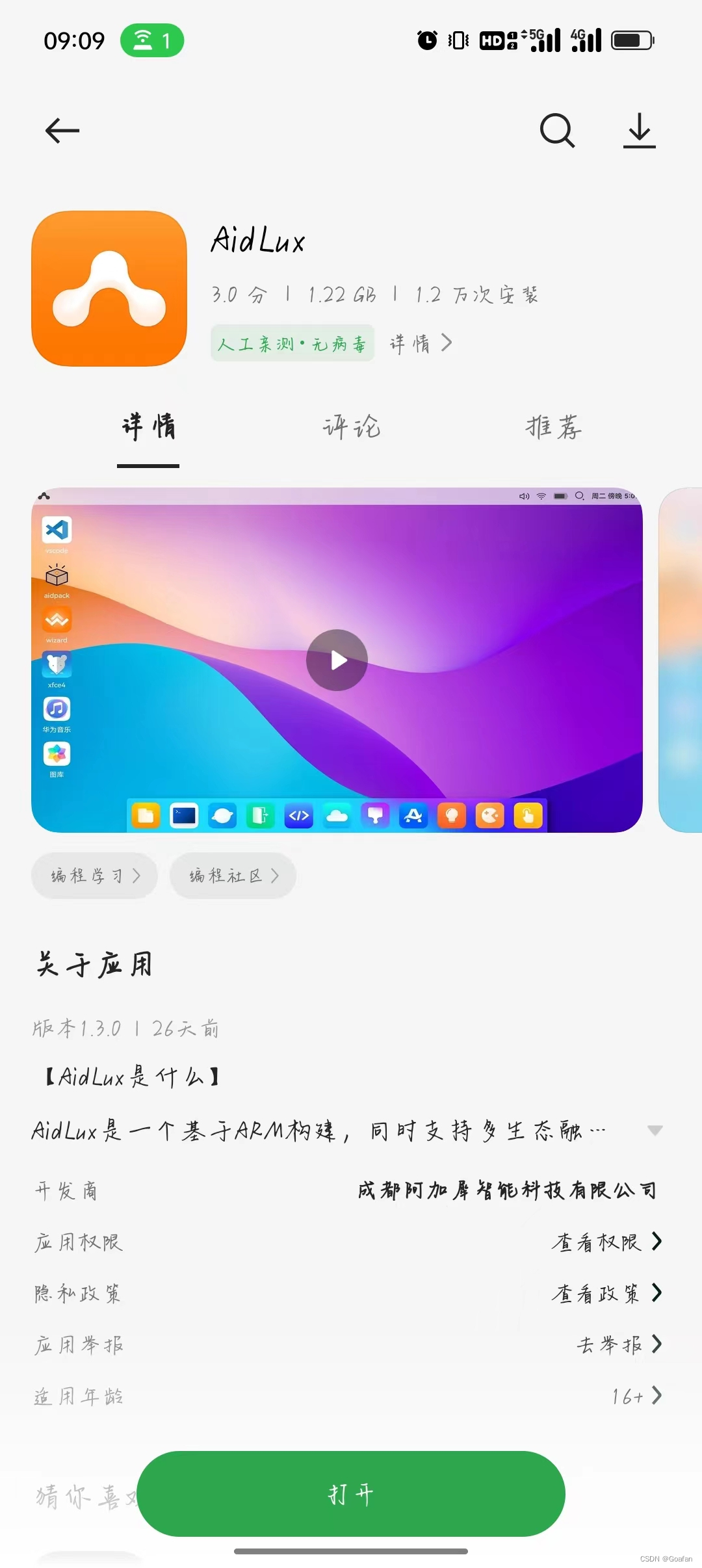Select the terminal icon in the dock
The image size is (702, 1568).
pyautogui.click(x=184, y=816)
